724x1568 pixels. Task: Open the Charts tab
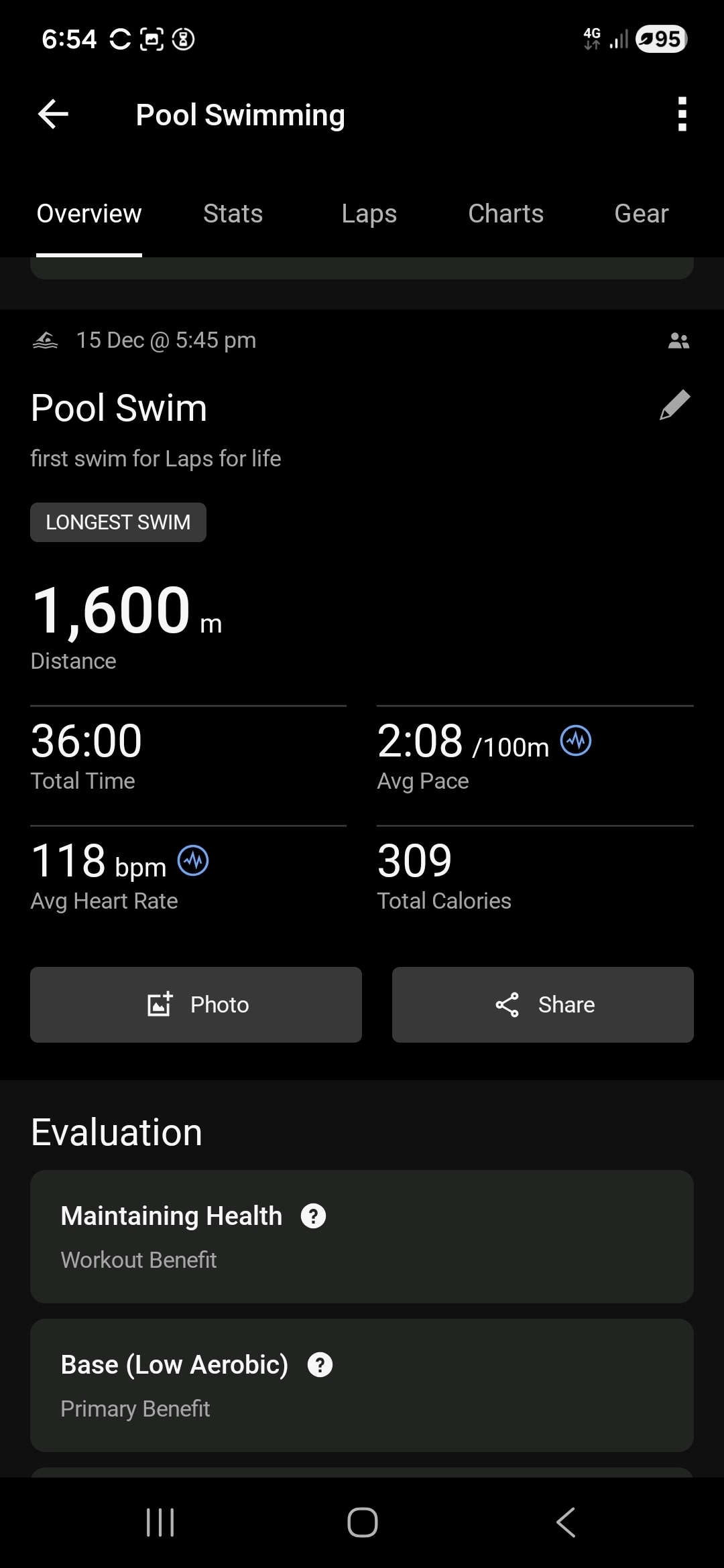505,214
